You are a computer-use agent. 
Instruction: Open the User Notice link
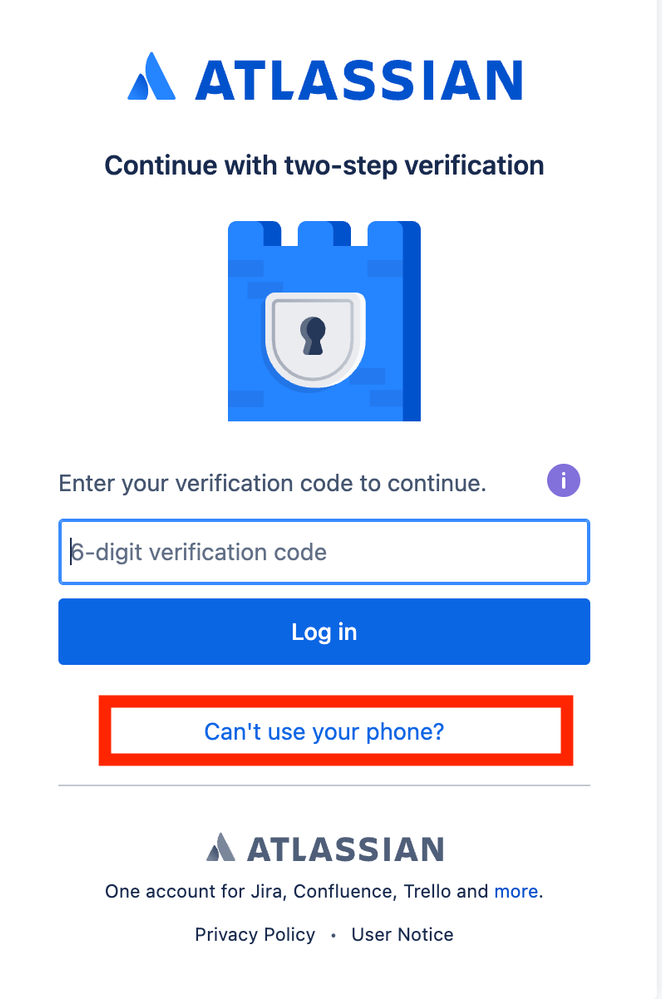(x=402, y=935)
